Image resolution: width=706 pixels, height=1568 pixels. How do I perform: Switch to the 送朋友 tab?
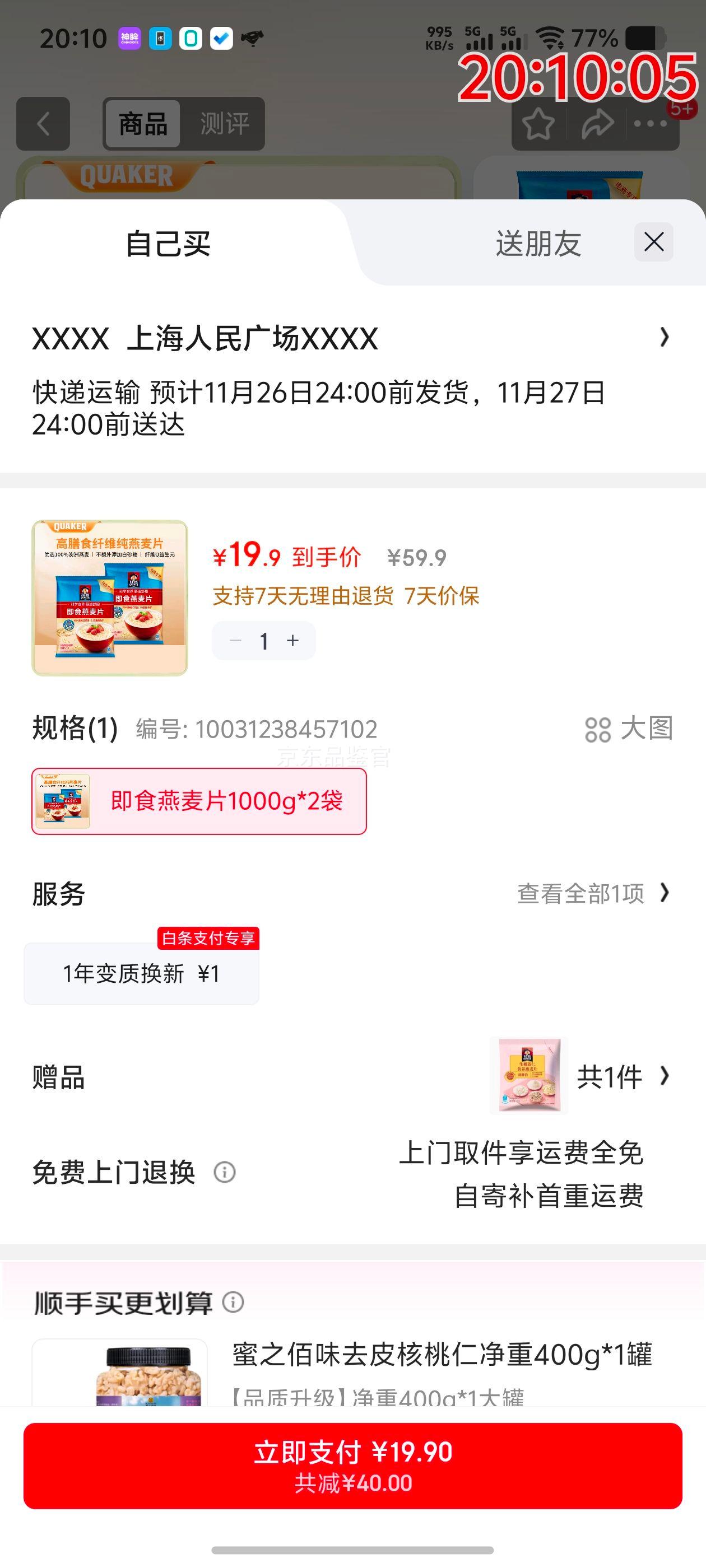(x=538, y=242)
